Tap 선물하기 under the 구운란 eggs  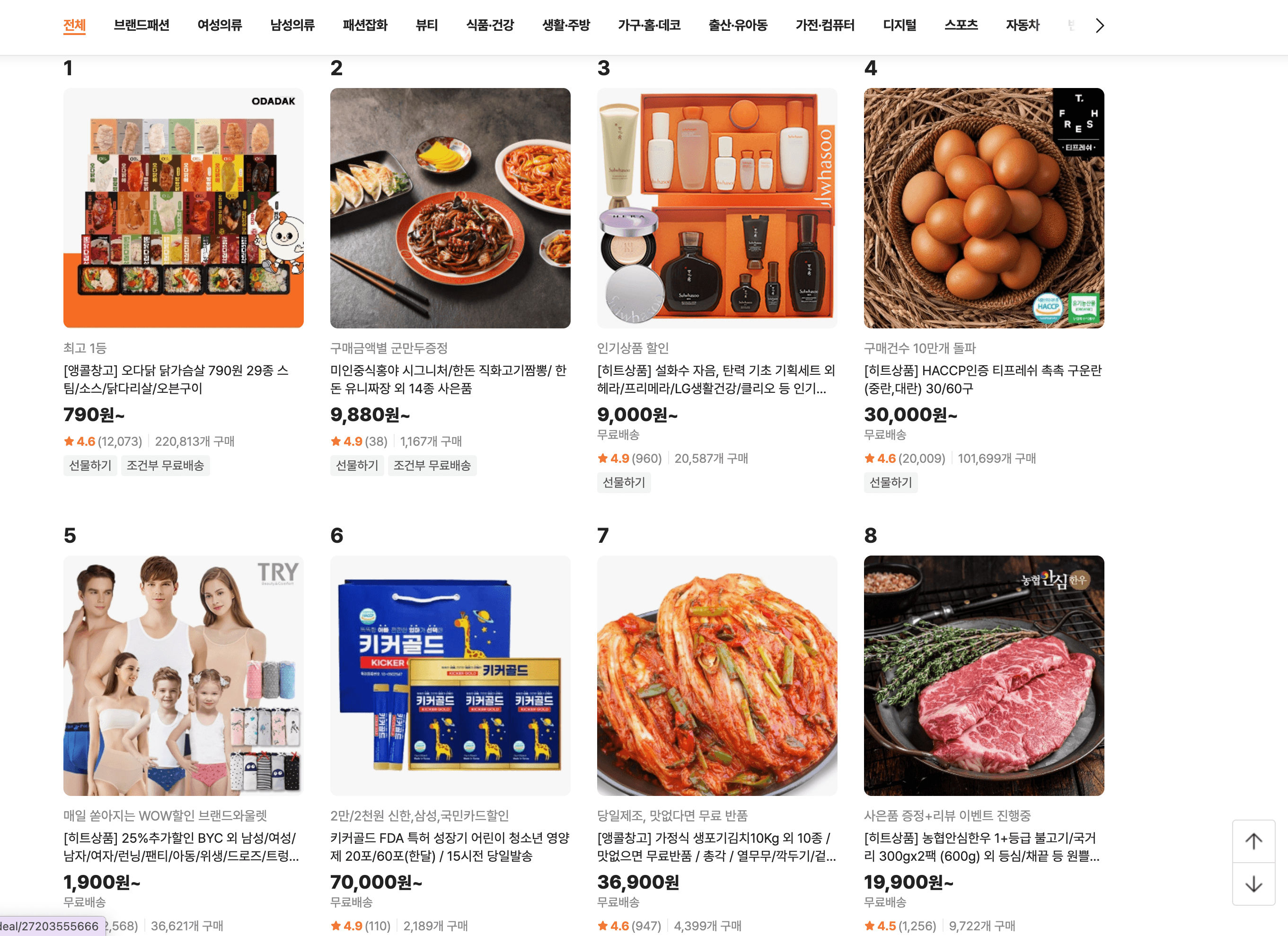(891, 482)
